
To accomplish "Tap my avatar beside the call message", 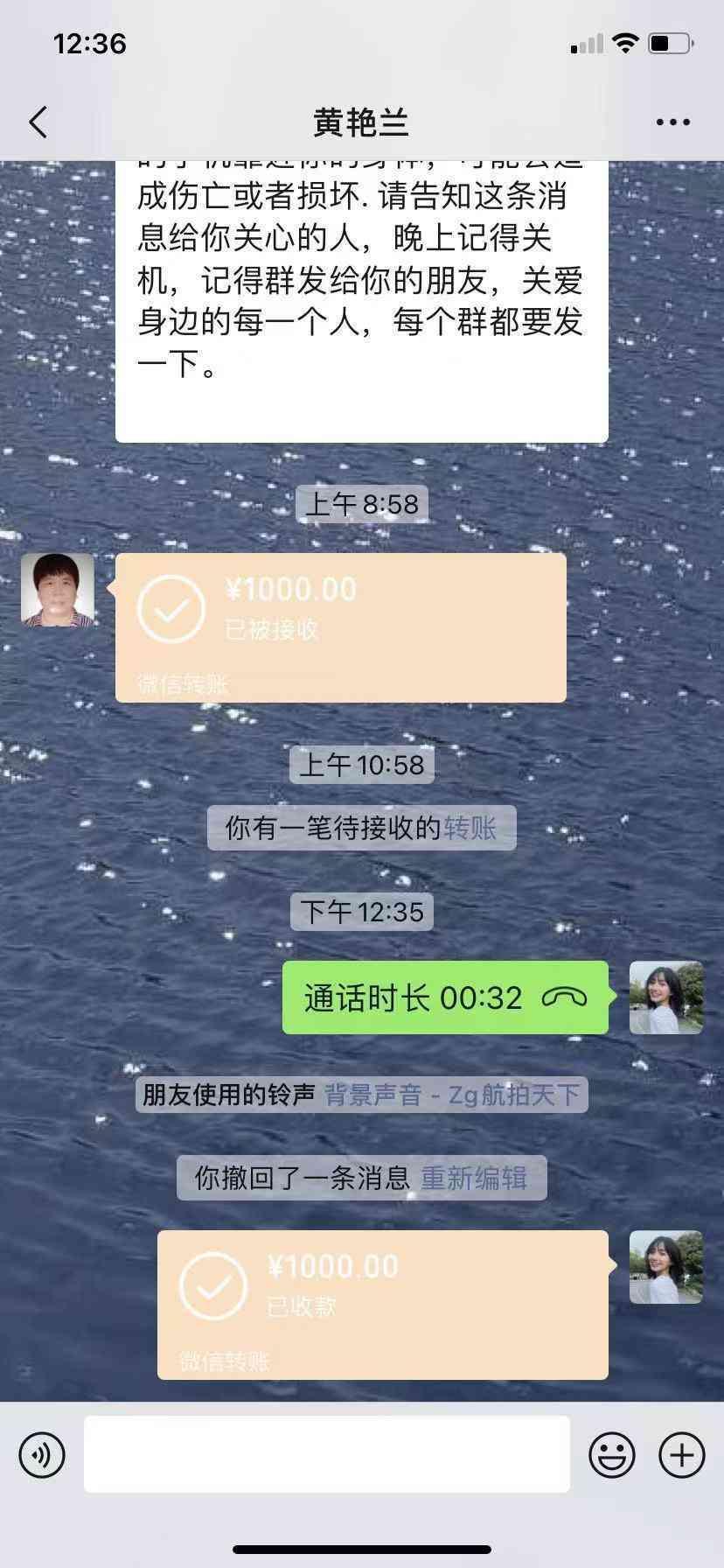I will tap(665, 997).
